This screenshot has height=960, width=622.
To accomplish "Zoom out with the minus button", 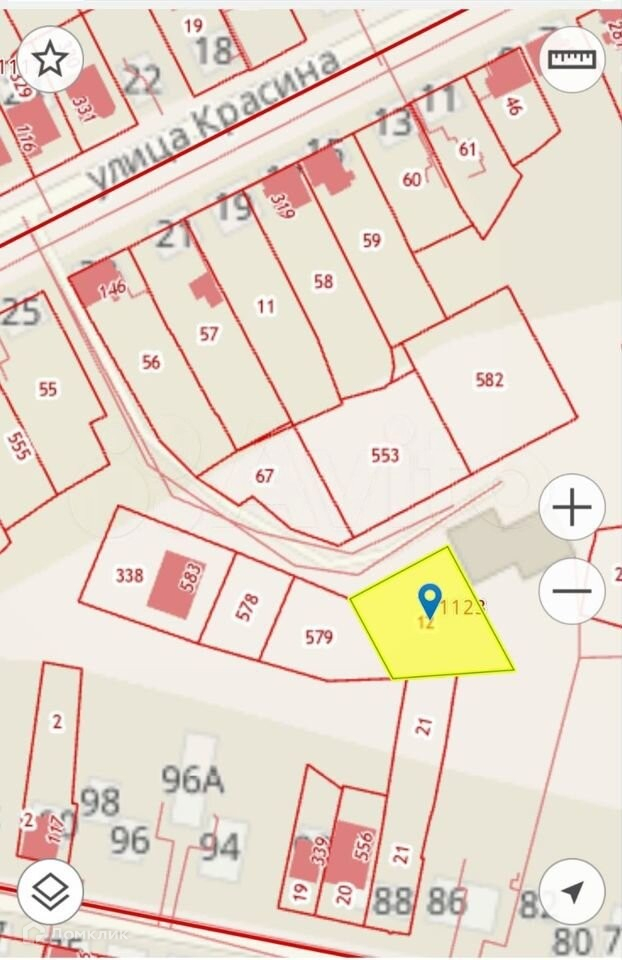I will 572,591.
